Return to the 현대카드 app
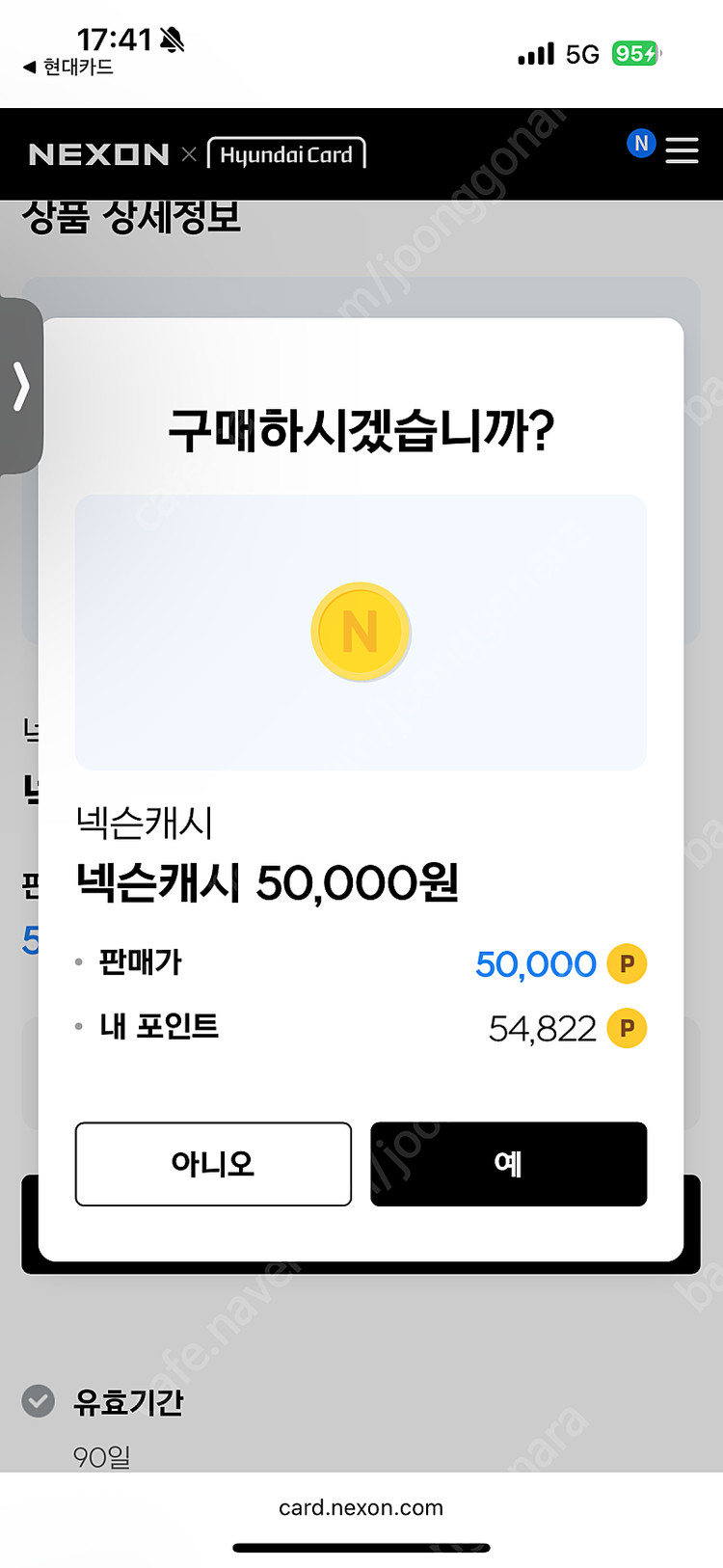The width and height of the screenshot is (723, 1568). (68, 67)
